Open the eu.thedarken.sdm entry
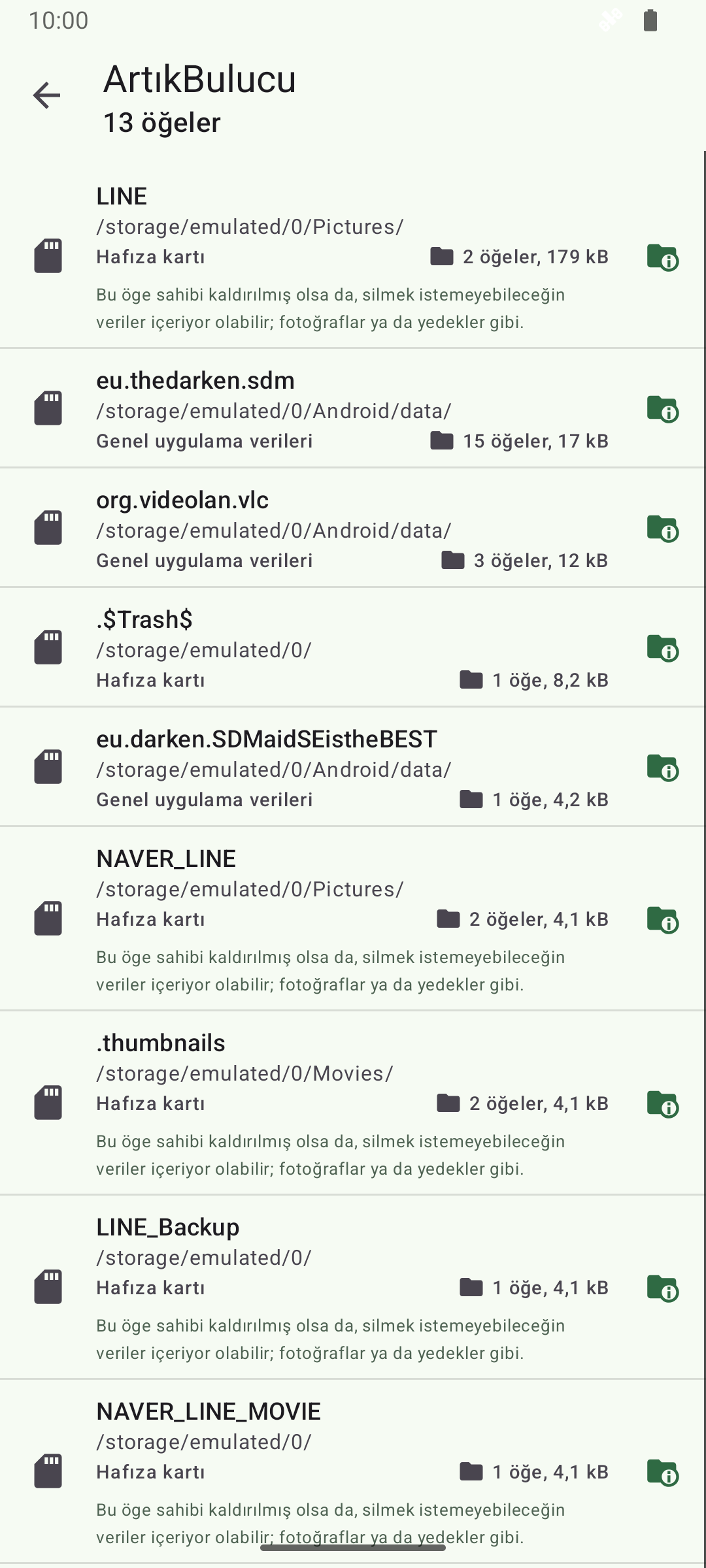706x1568 pixels. [x=352, y=408]
